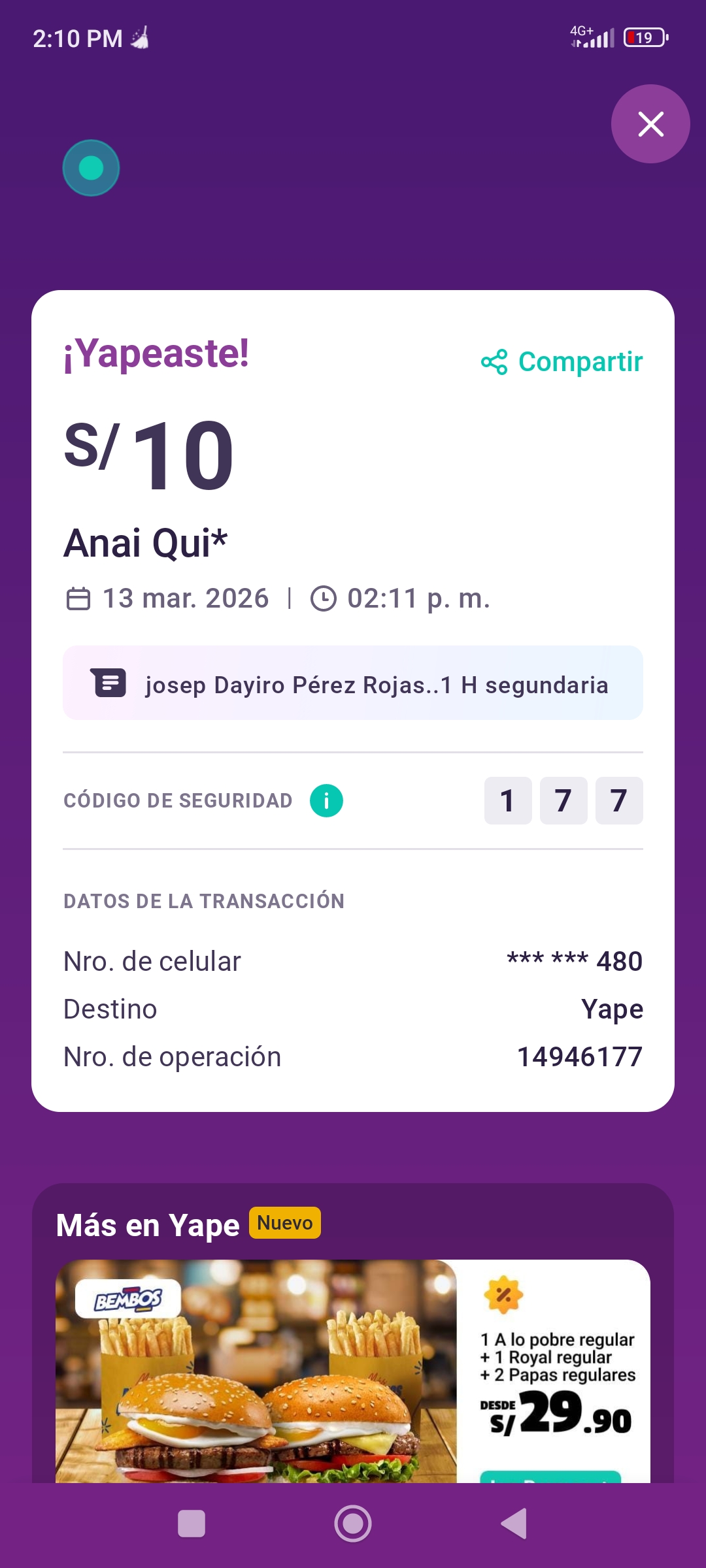Show info about the código de seguridad

point(326,800)
